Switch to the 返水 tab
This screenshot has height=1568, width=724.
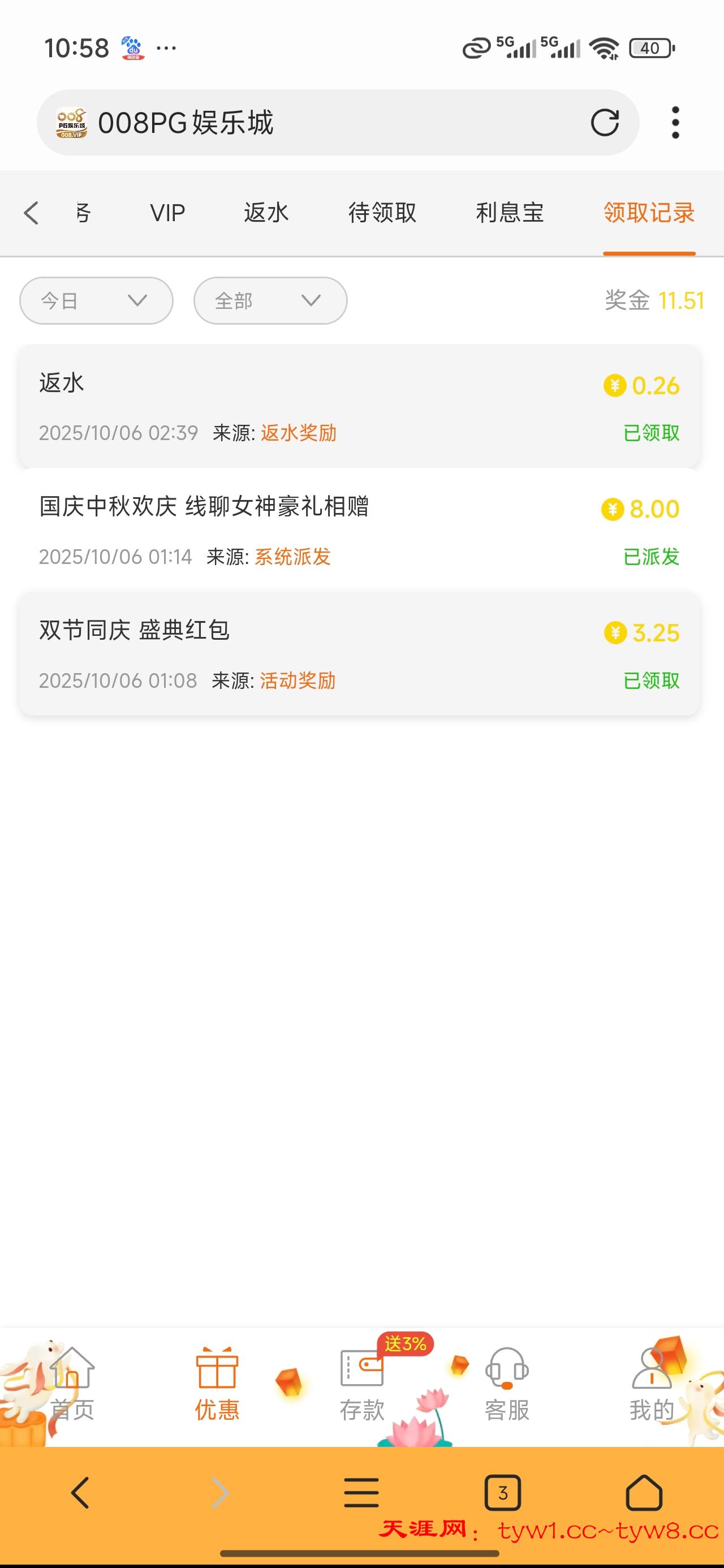pos(266,213)
